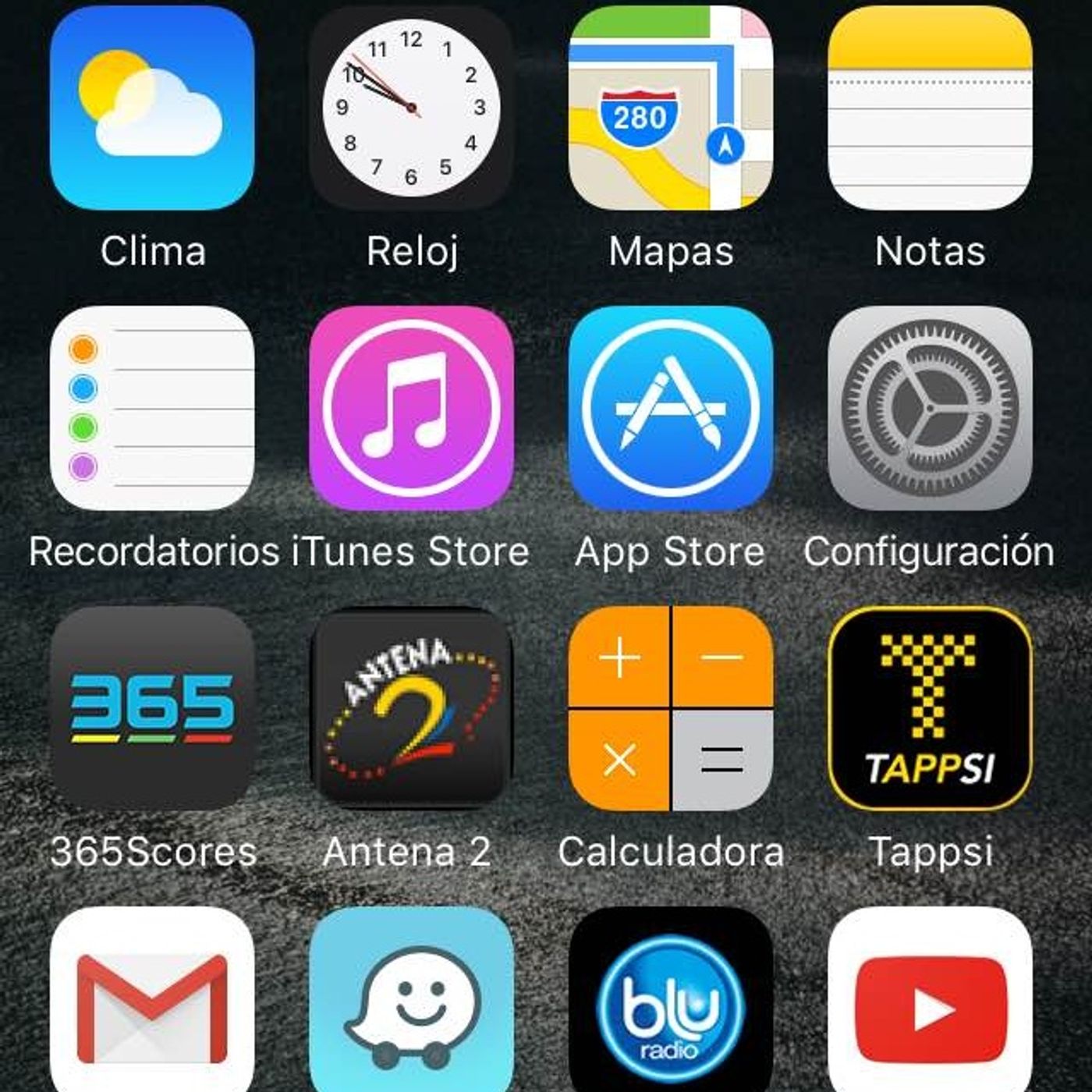Image resolution: width=1092 pixels, height=1092 pixels.
Task: Open the Gmail app
Action: [x=152, y=1002]
